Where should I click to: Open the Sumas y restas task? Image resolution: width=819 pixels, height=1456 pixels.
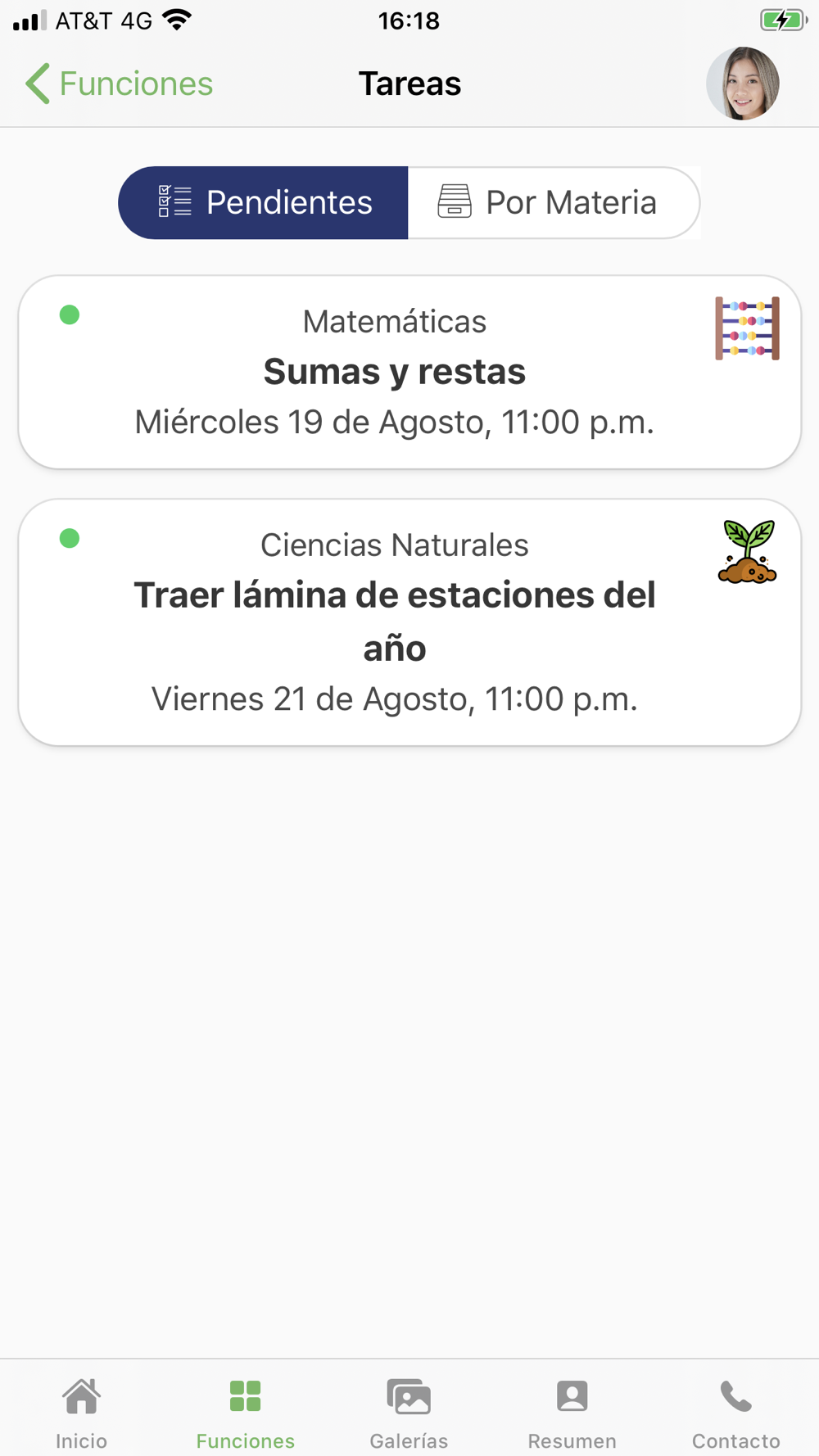click(x=409, y=372)
